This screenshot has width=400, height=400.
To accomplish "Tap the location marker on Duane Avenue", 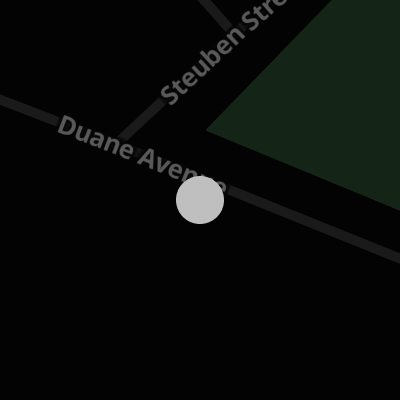I will [x=200, y=200].
